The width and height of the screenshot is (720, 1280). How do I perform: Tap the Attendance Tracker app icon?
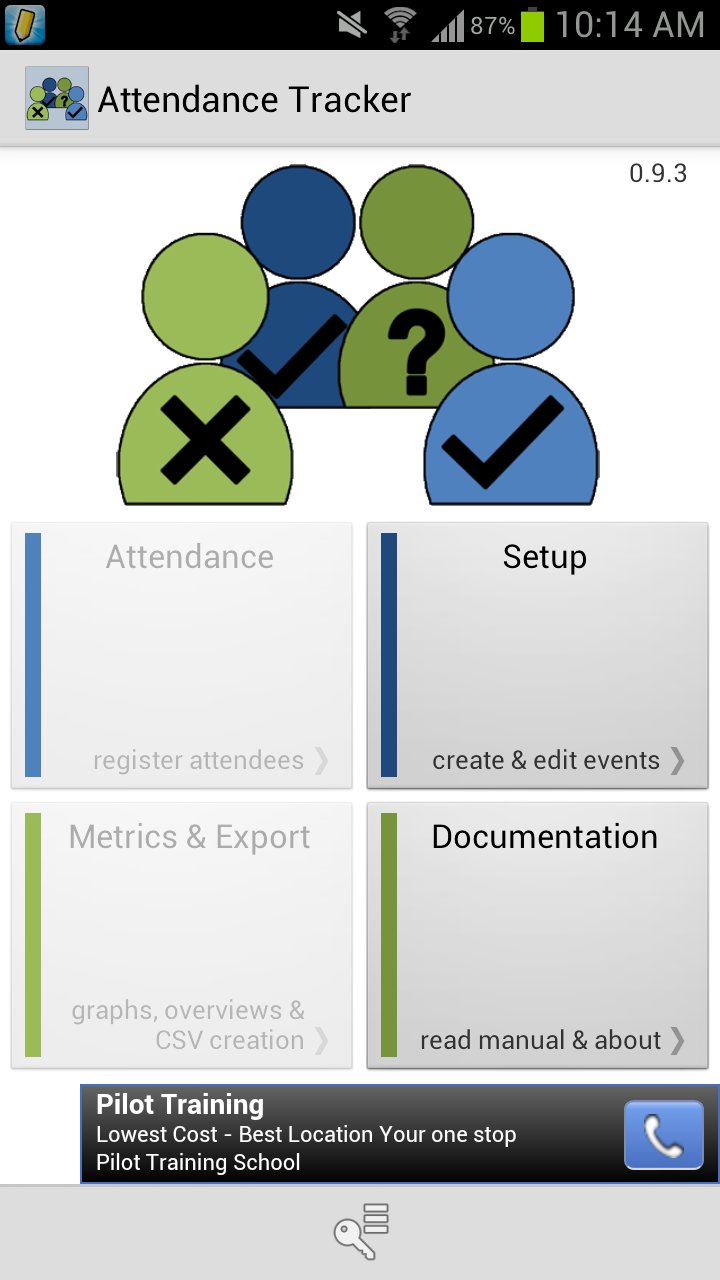pyautogui.click(x=57, y=98)
